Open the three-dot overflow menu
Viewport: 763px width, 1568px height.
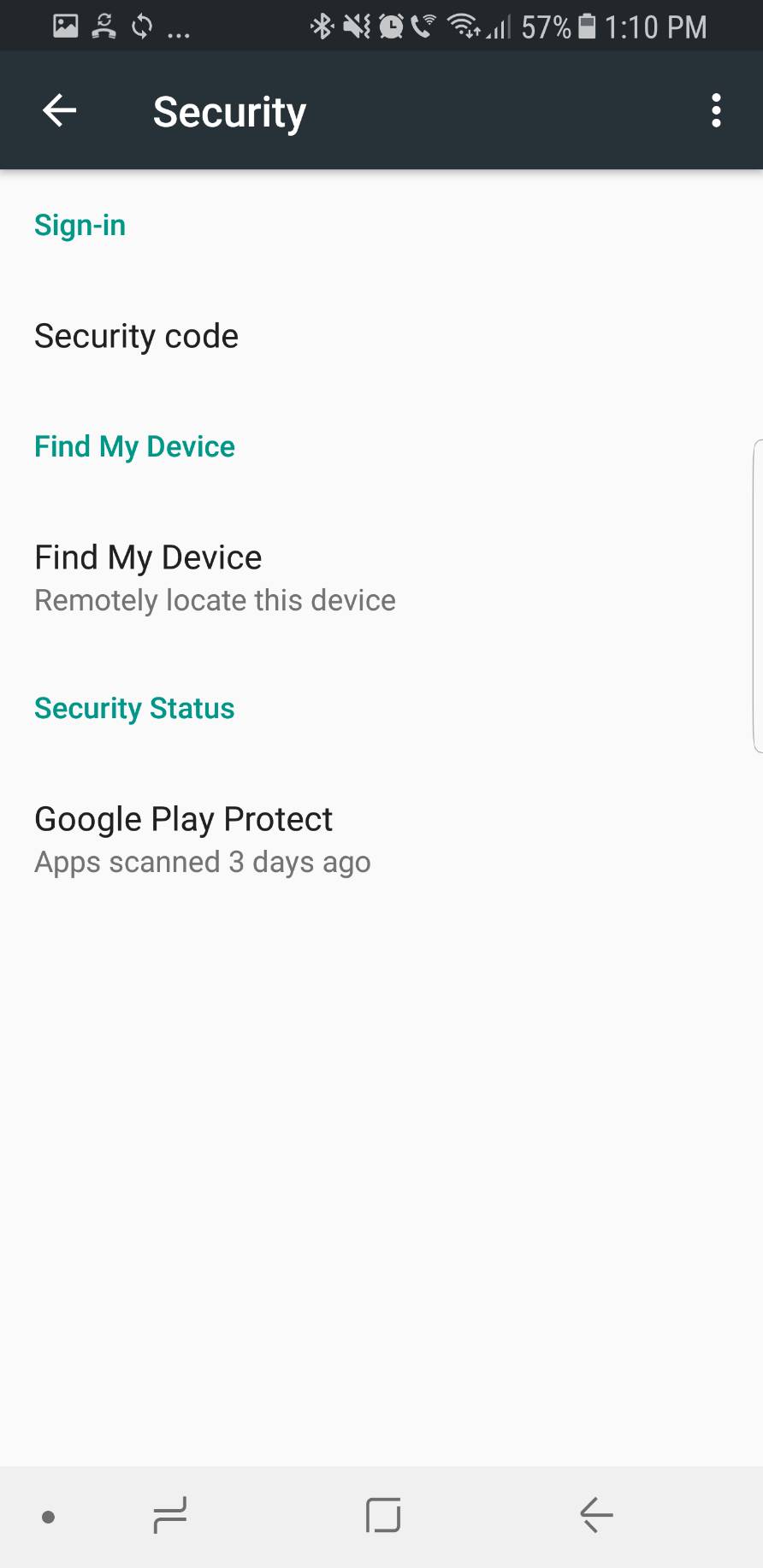(x=716, y=110)
